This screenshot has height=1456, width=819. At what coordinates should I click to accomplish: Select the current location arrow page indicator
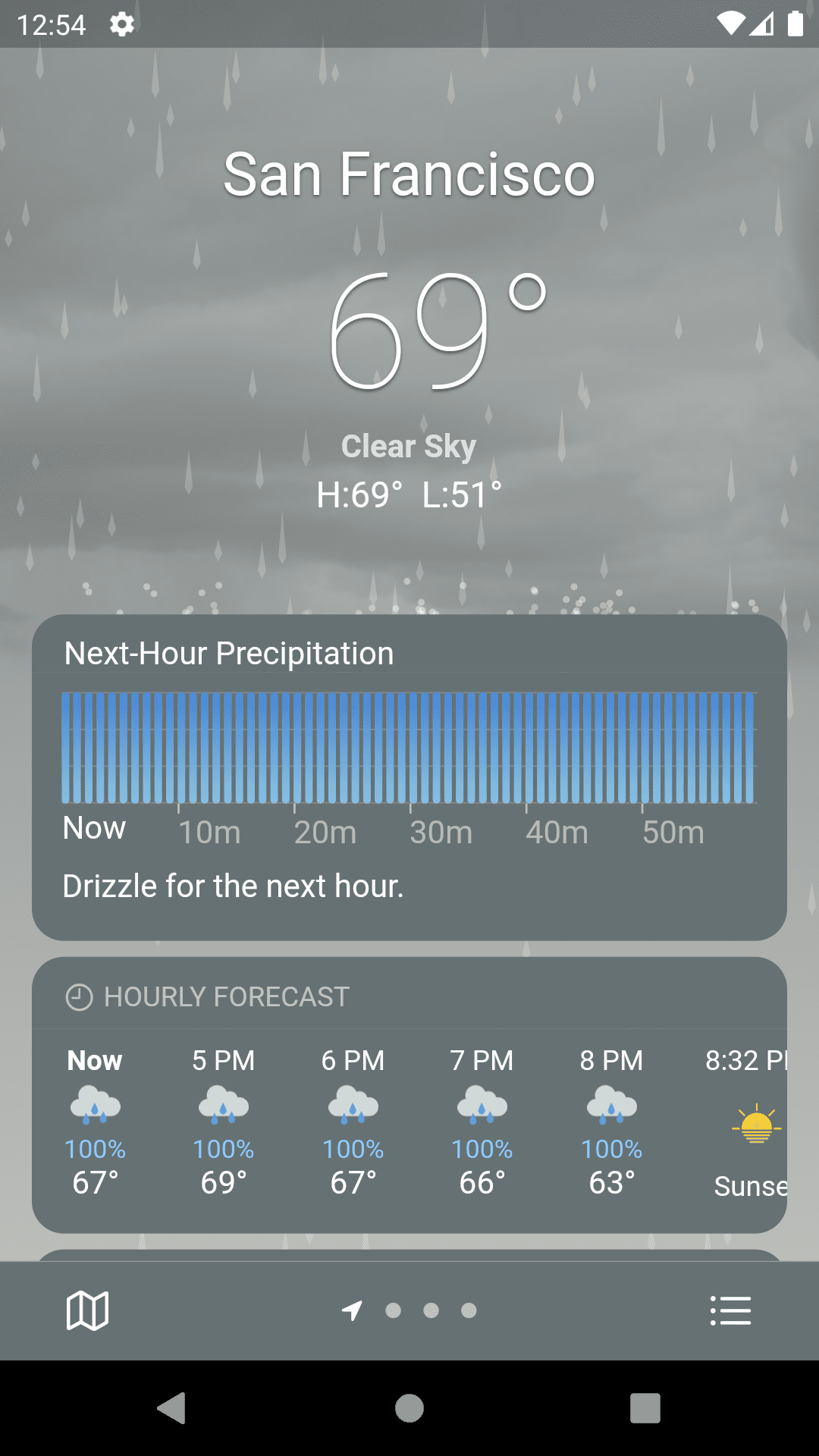coord(352,1310)
